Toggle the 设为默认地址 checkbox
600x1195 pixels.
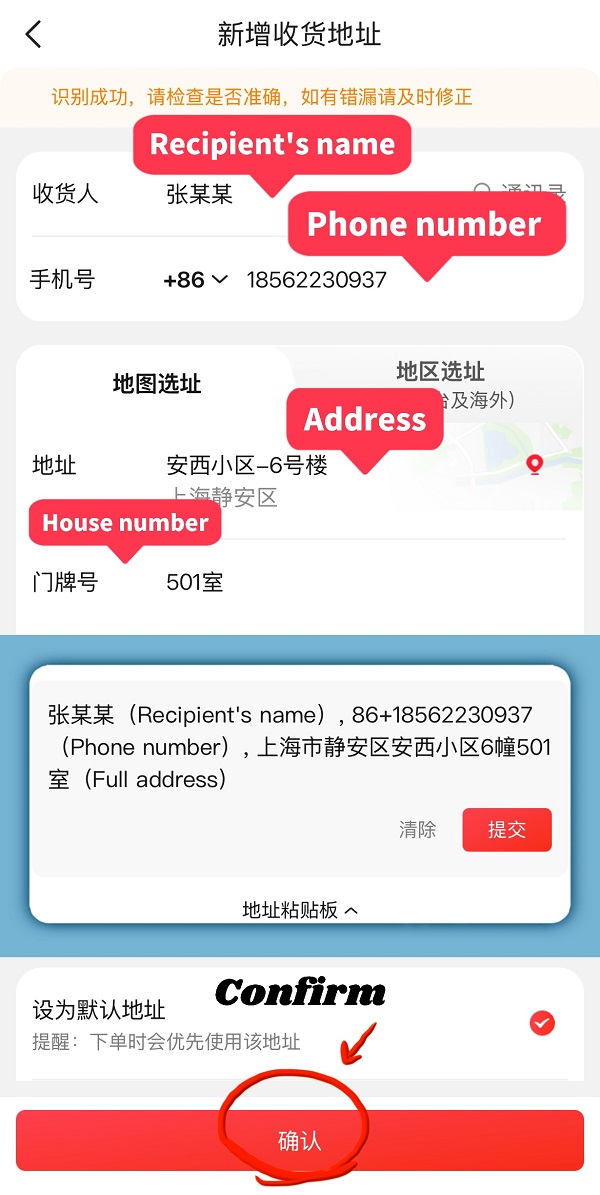542,1023
